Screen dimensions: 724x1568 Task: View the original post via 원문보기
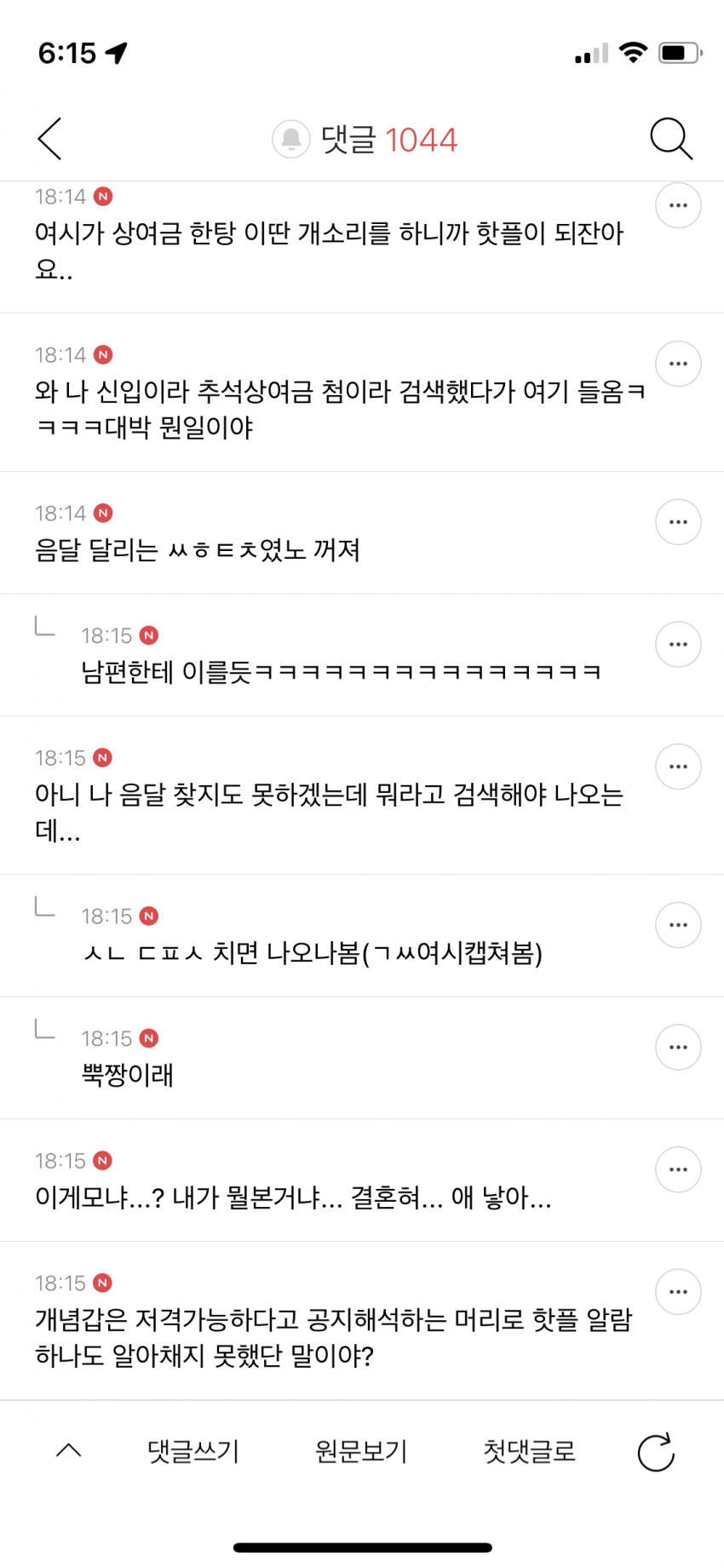click(x=361, y=1450)
